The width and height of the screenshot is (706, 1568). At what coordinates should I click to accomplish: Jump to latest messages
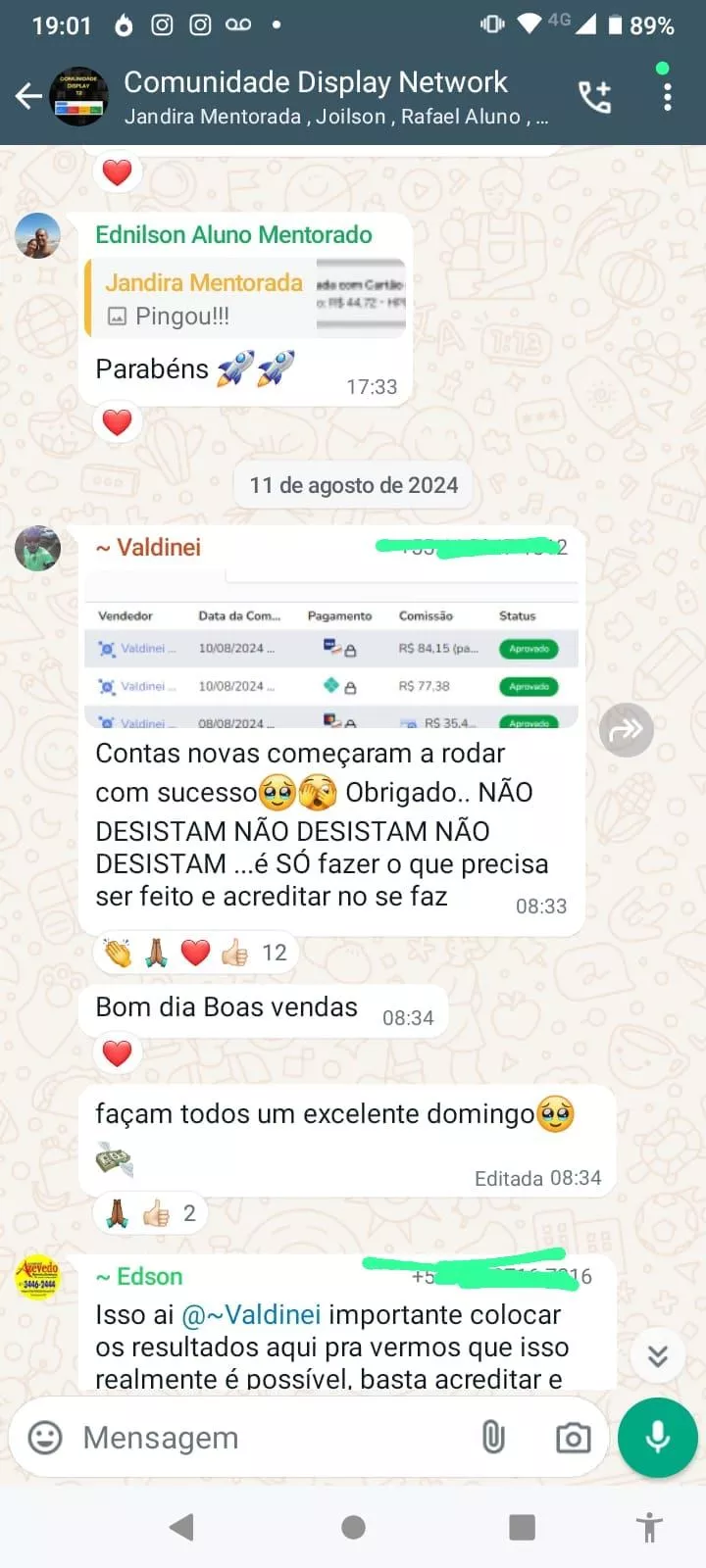click(657, 1356)
